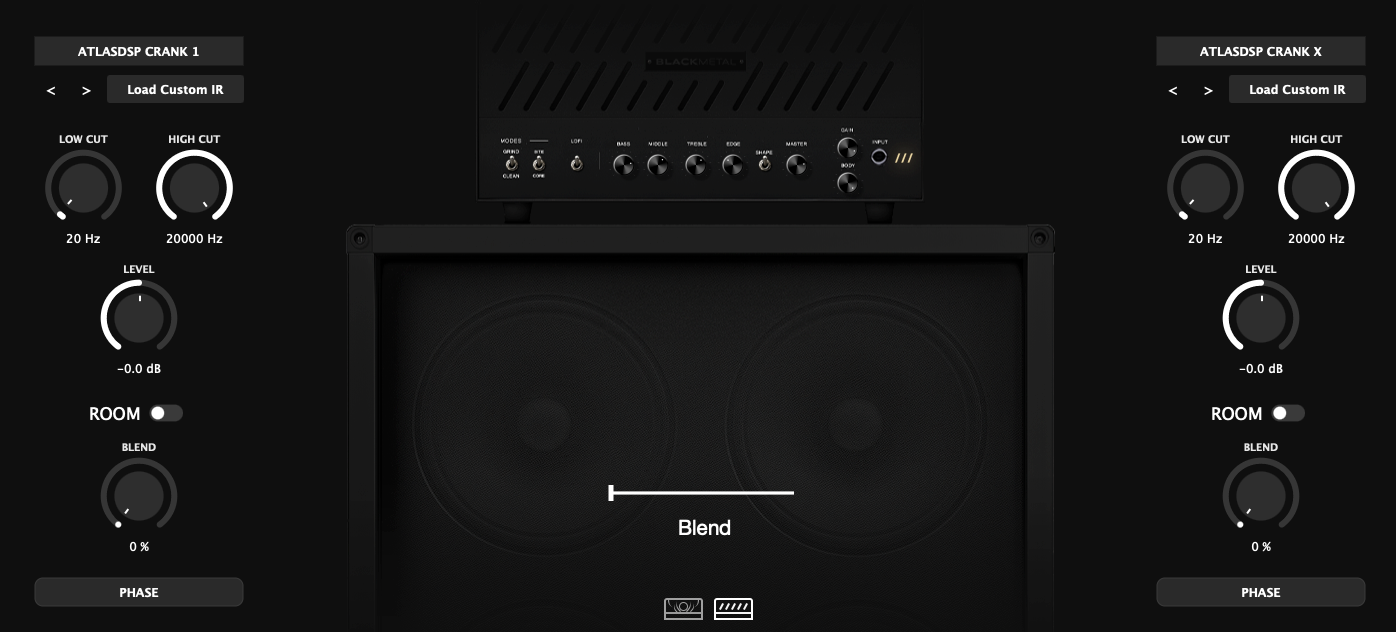Viewport: 1396px width, 632px height.
Task: Switch to the speaker cabinet view icon
Action: click(x=683, y=608)
